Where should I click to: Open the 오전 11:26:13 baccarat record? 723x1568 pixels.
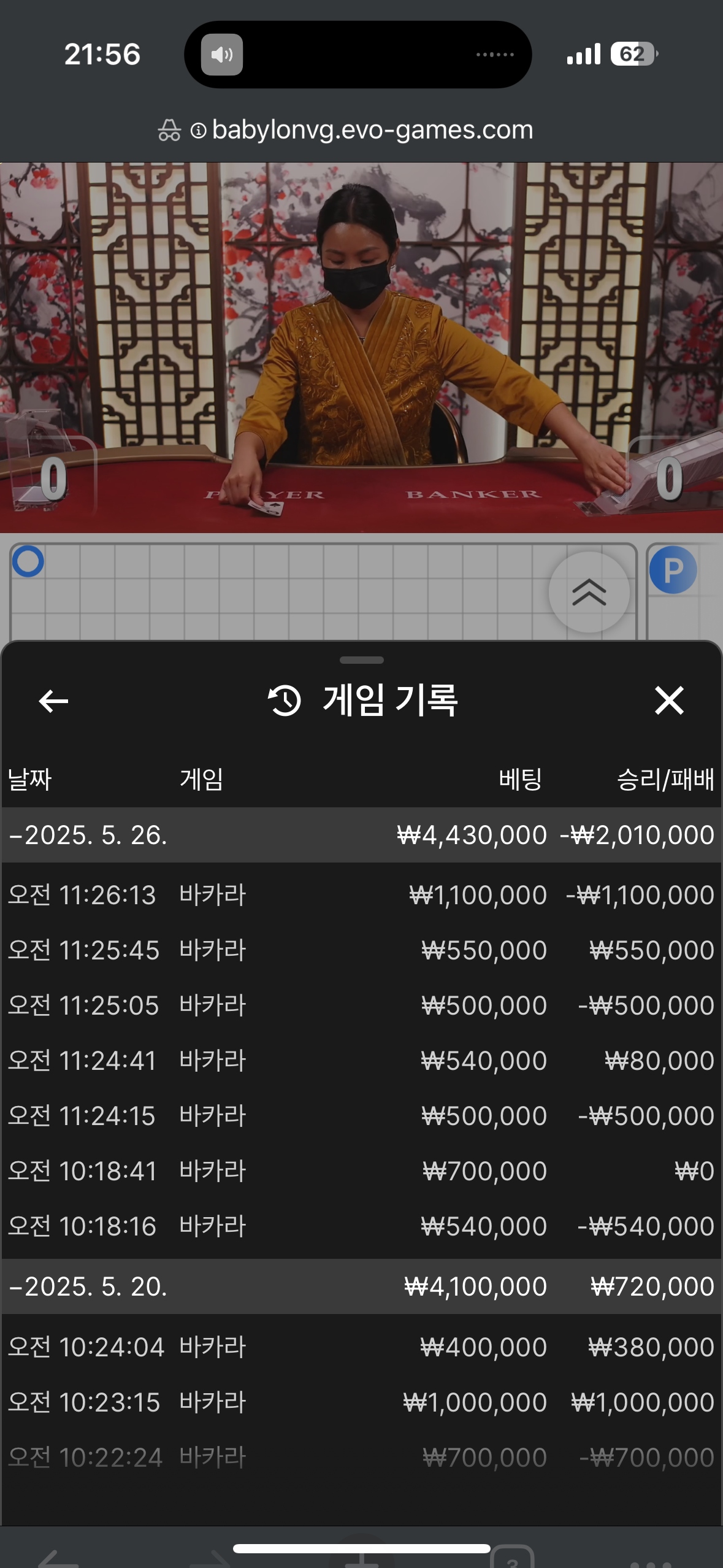(361, 895)
